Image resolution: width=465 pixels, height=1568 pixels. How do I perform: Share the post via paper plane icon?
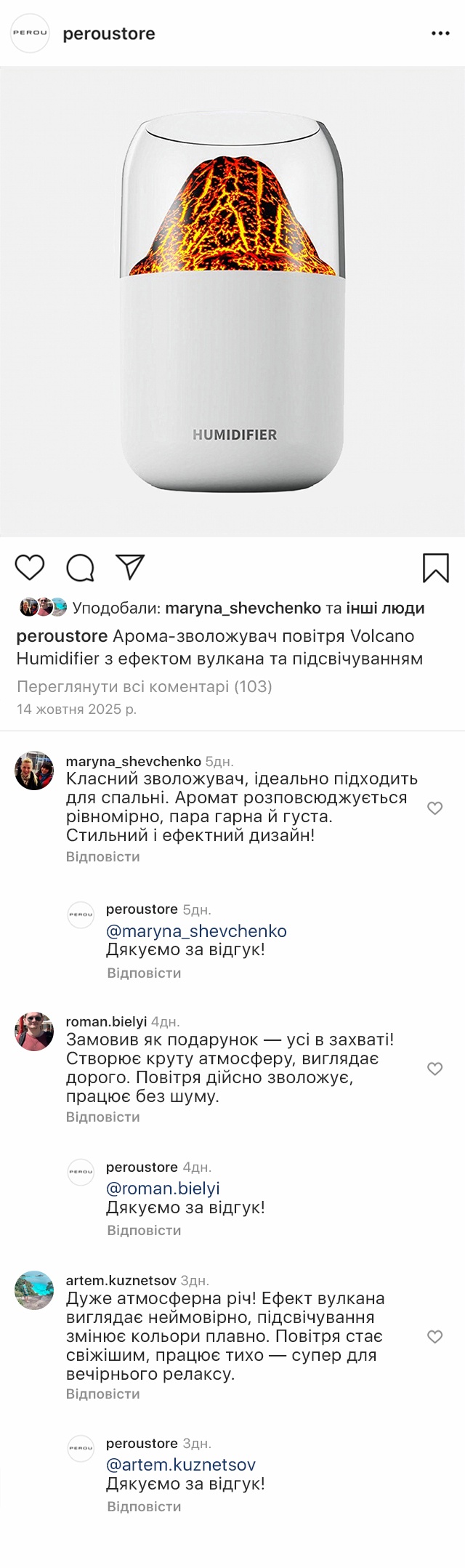pos(131,567)
